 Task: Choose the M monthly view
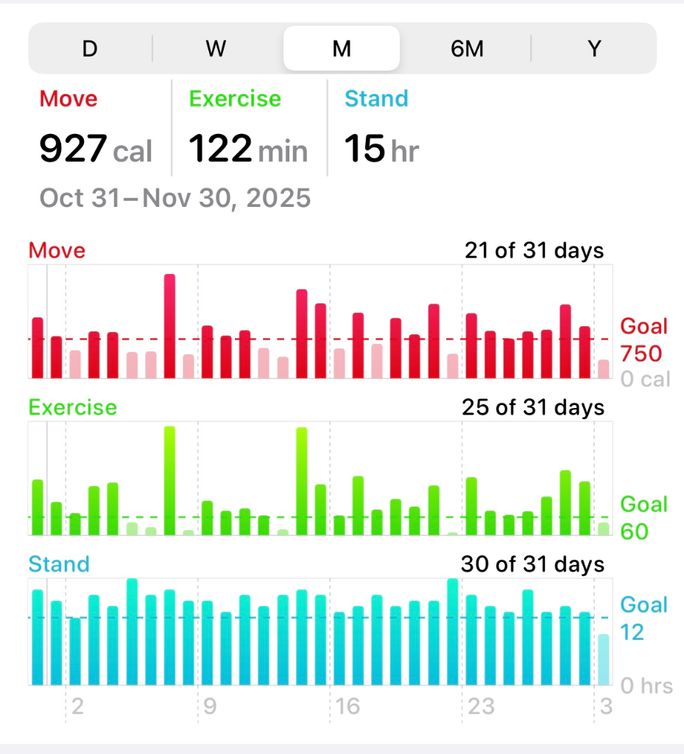click(342, 48)
